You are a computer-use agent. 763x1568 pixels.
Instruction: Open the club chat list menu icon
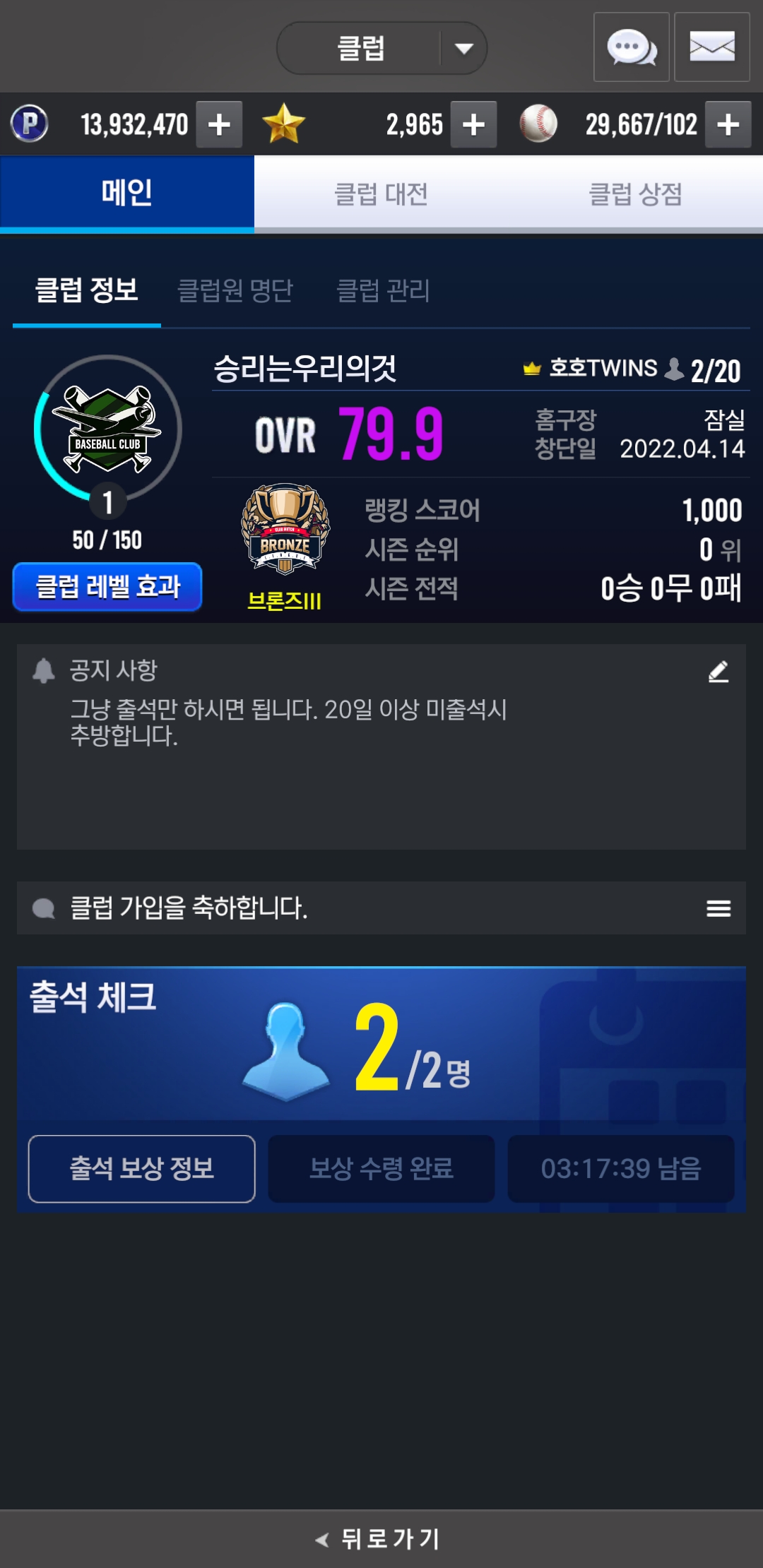point(718,908)
